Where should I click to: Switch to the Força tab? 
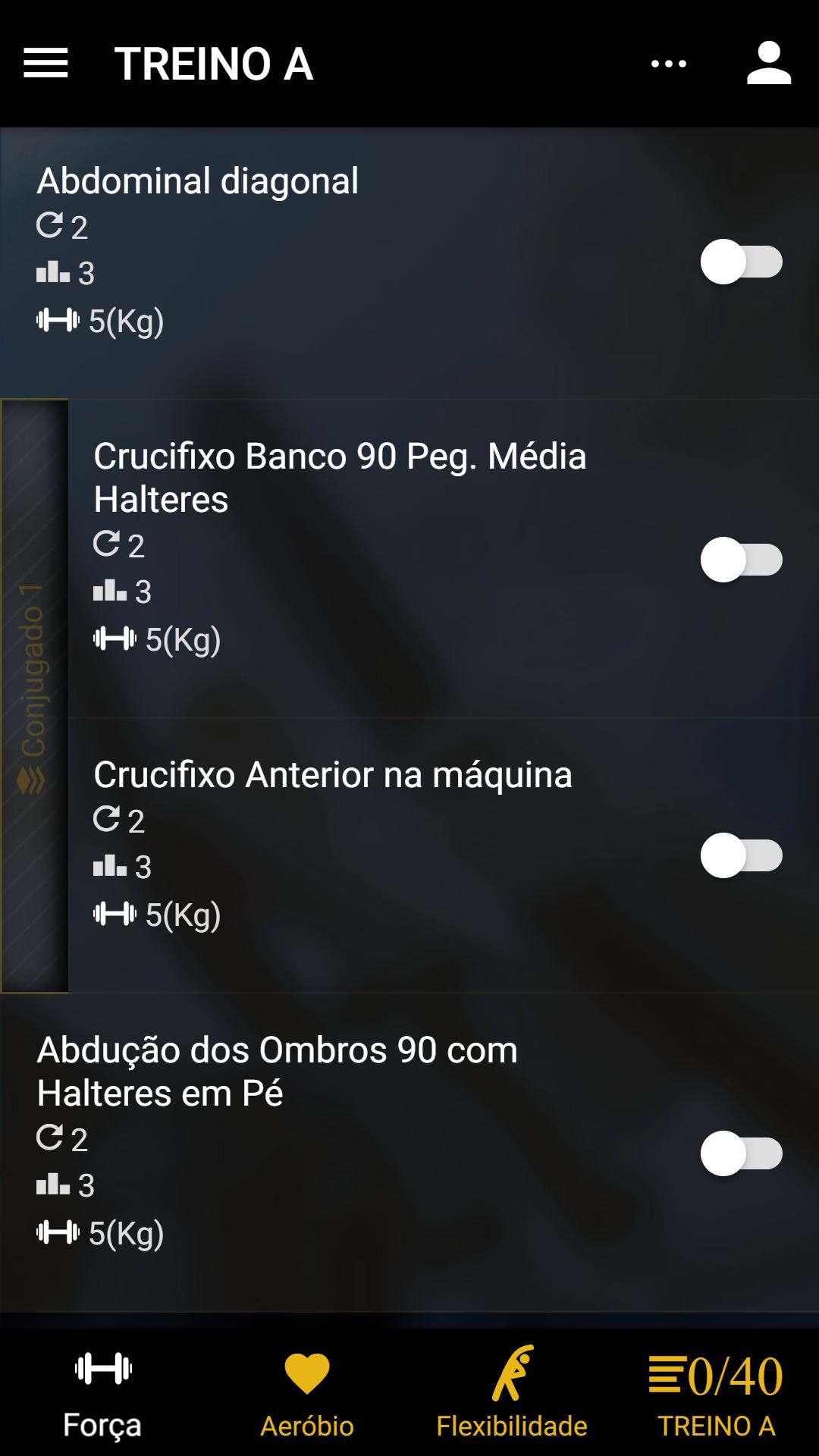pyautogui.click(x=102, y=1394)
